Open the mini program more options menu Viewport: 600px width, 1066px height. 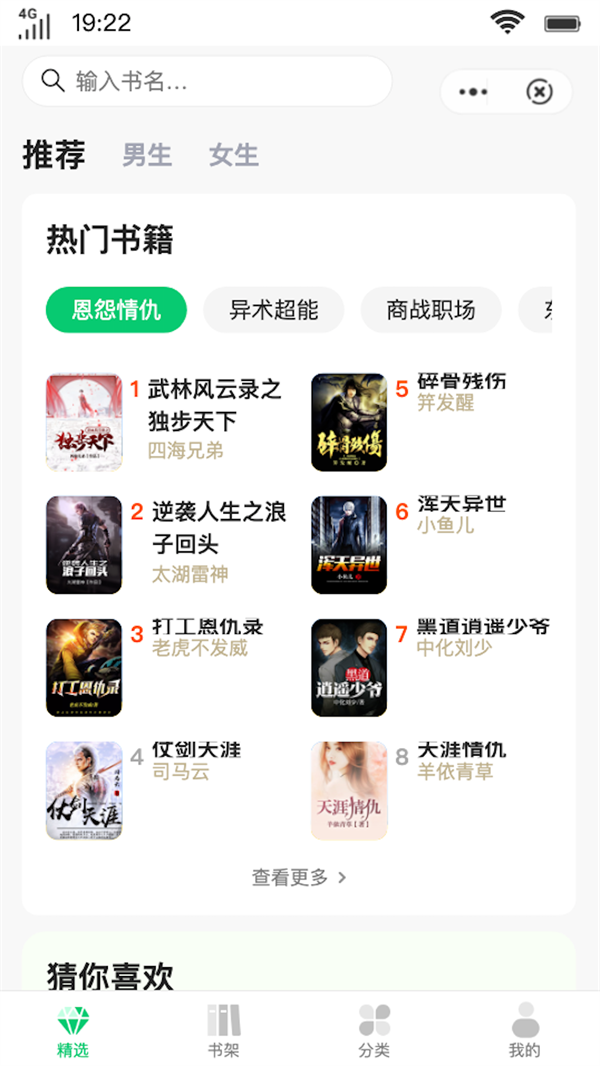[474, 92]
